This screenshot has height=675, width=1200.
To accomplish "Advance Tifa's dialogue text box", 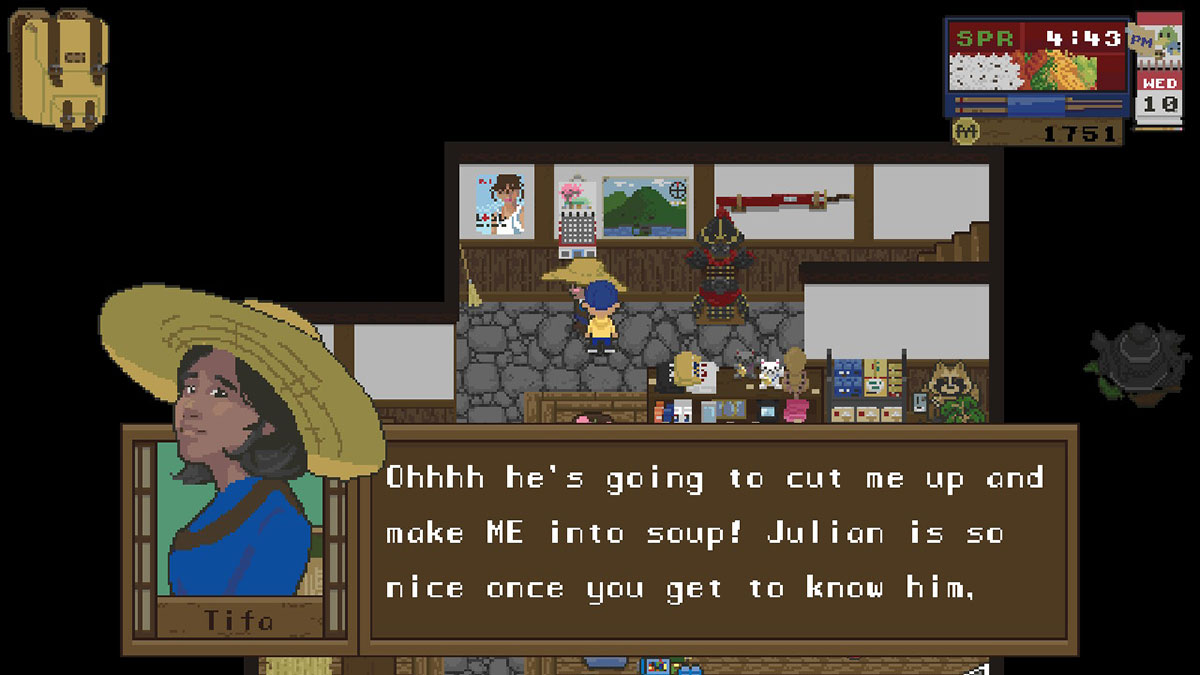I will point(715,540).
